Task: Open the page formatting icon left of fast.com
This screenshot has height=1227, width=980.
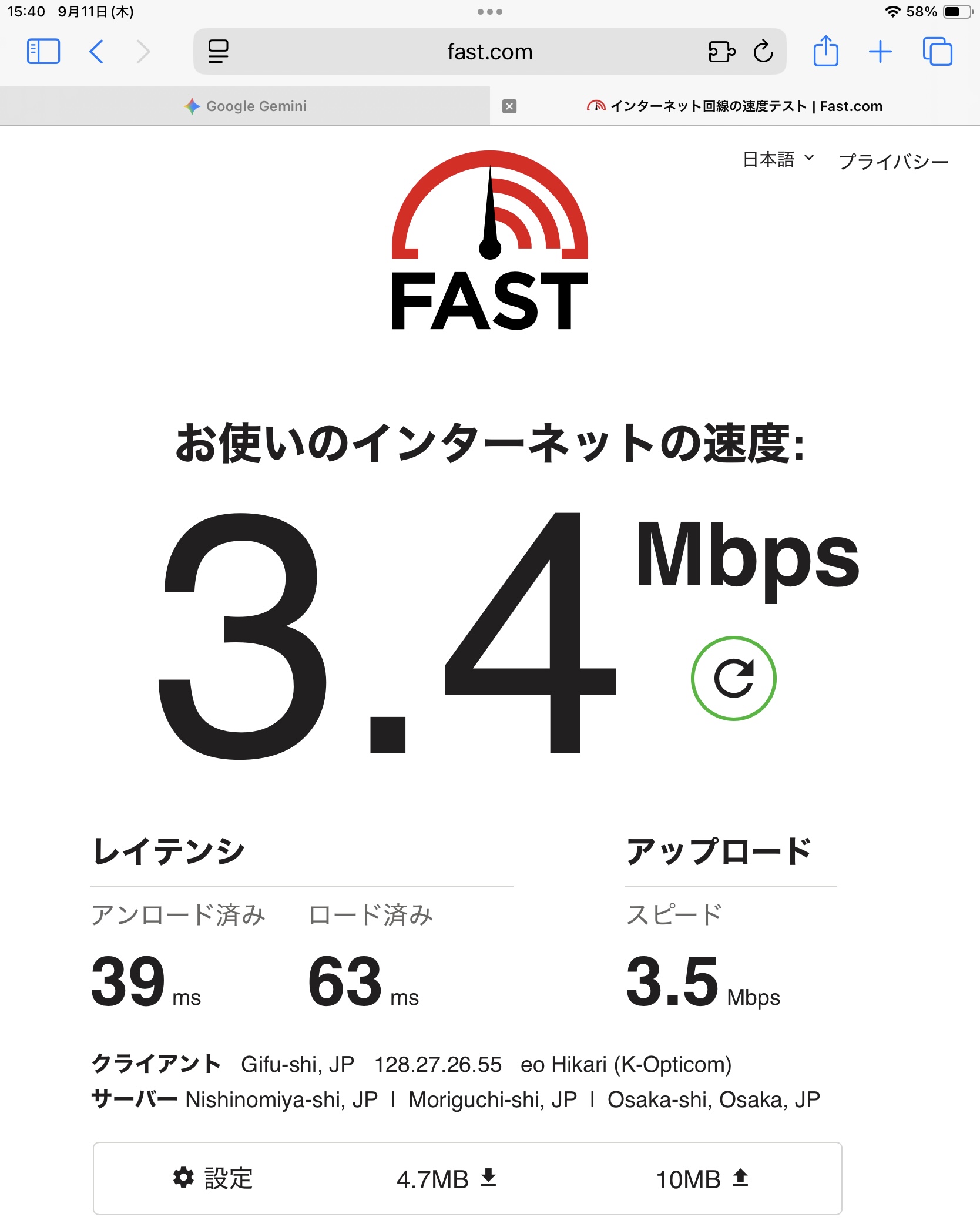Action: (x=217, y=52)
